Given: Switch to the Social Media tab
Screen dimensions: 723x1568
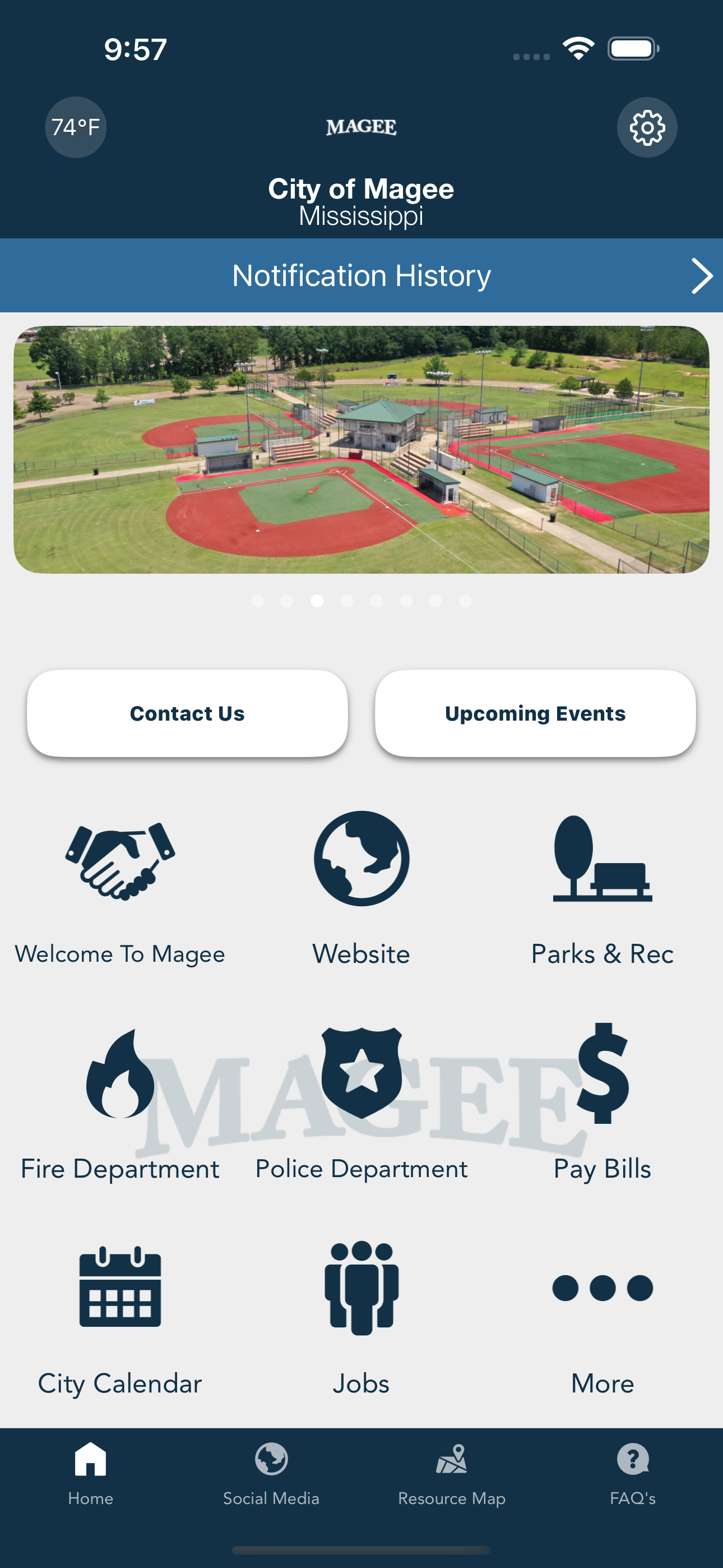Looking at the screenshot, I should [271, 1474].
